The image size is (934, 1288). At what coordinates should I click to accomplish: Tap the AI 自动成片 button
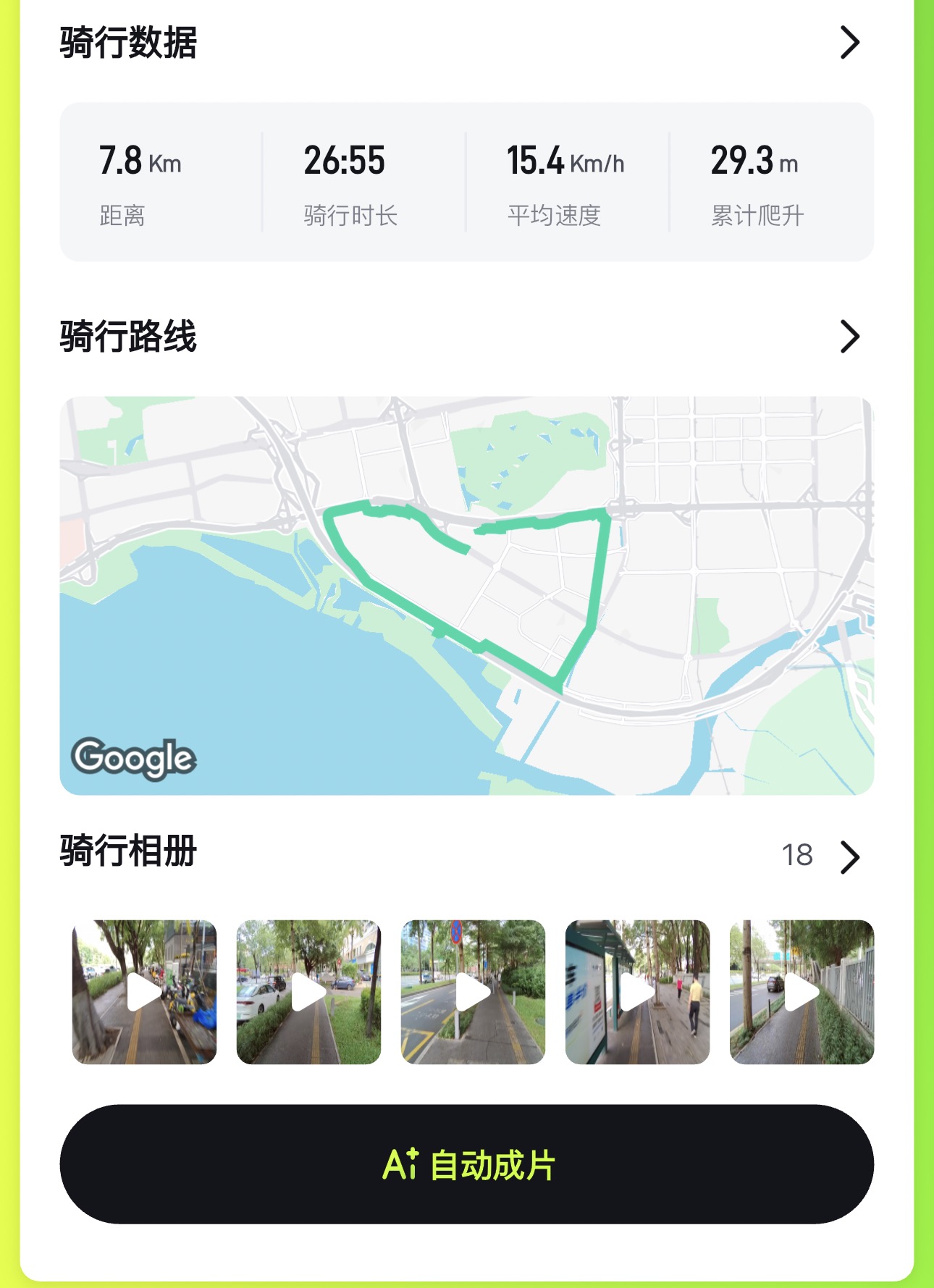point(466,1164)
